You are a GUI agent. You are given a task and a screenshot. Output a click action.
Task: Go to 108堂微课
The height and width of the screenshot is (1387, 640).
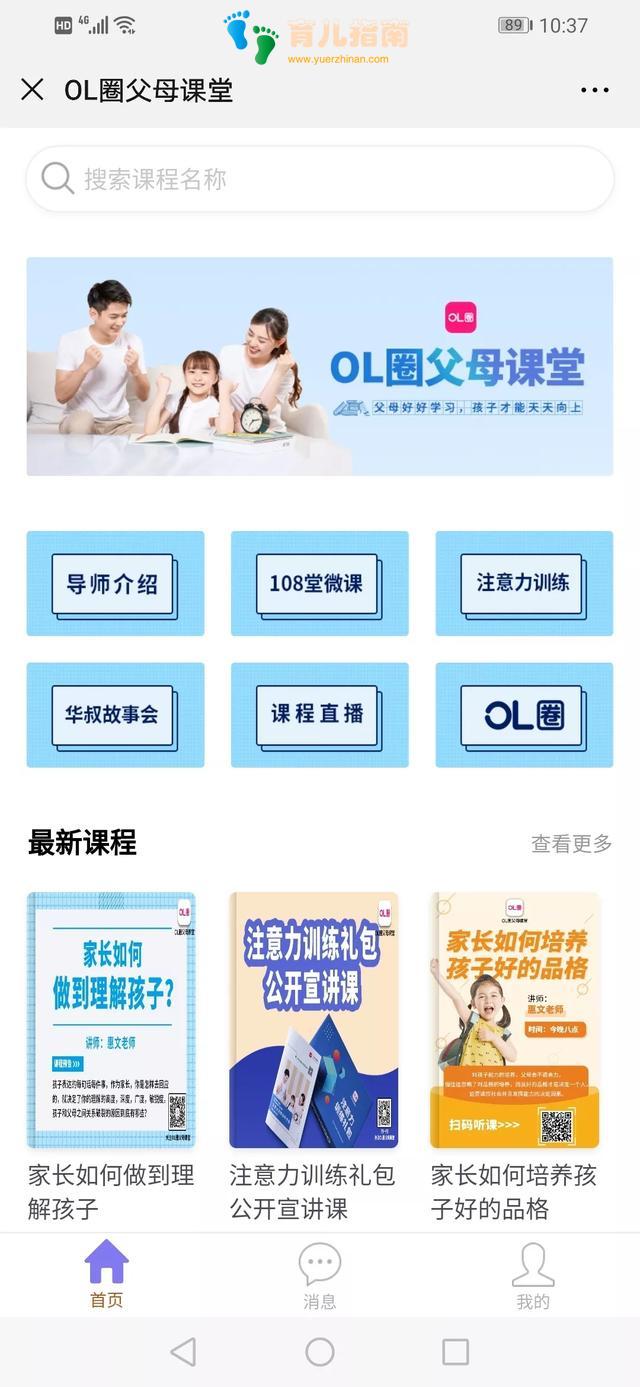(x=319, y=584)
